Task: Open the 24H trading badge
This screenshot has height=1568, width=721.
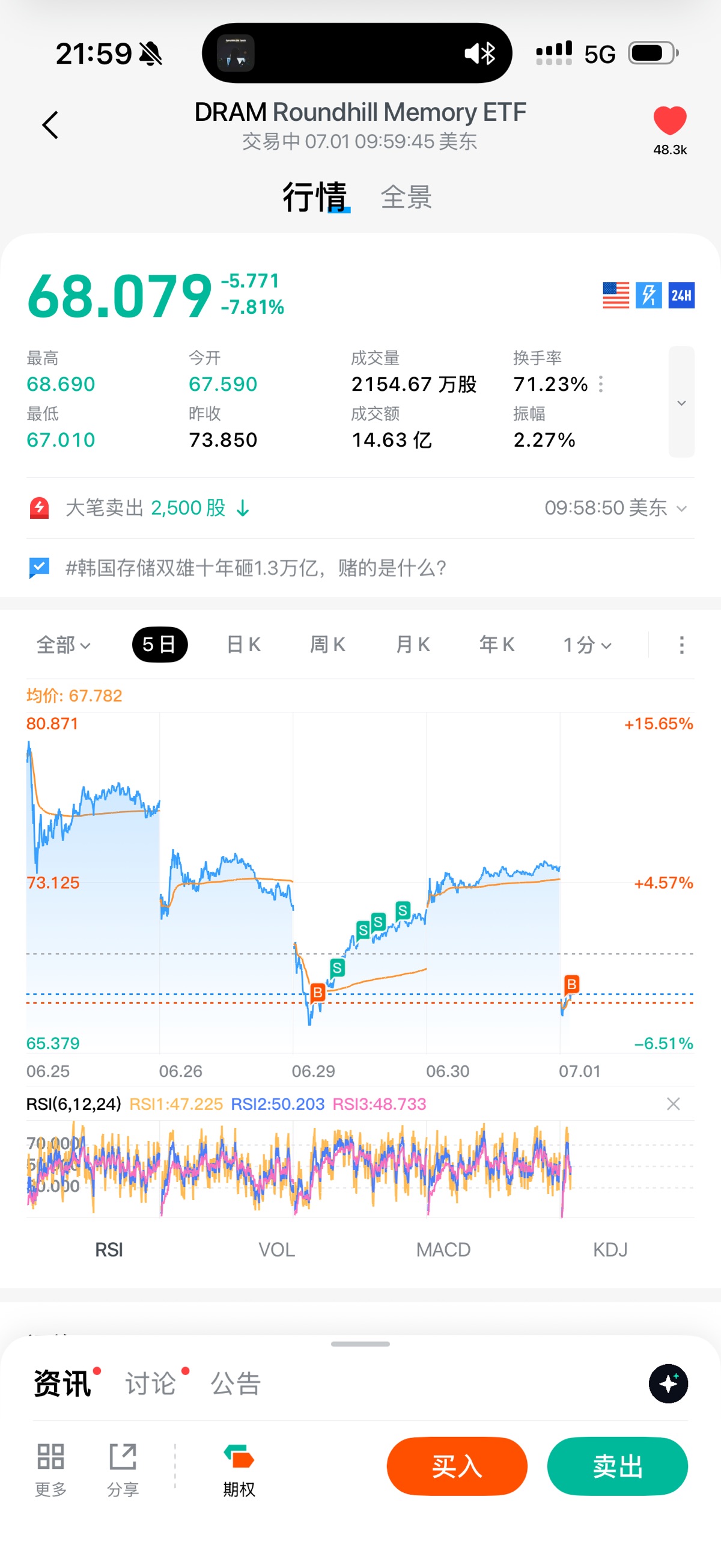Action: coord(681,296)
